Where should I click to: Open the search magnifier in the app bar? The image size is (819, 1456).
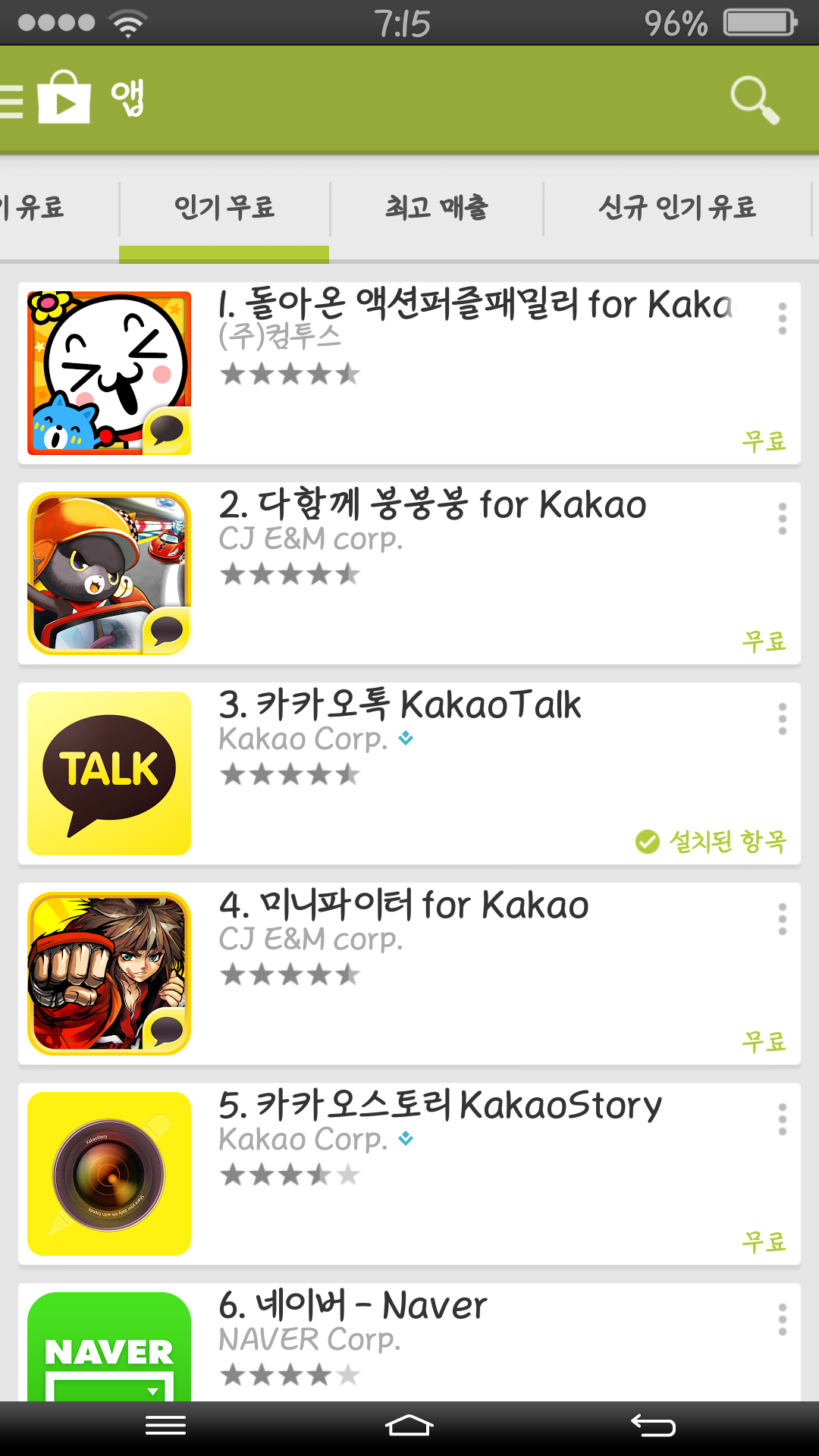click(754, 99)
